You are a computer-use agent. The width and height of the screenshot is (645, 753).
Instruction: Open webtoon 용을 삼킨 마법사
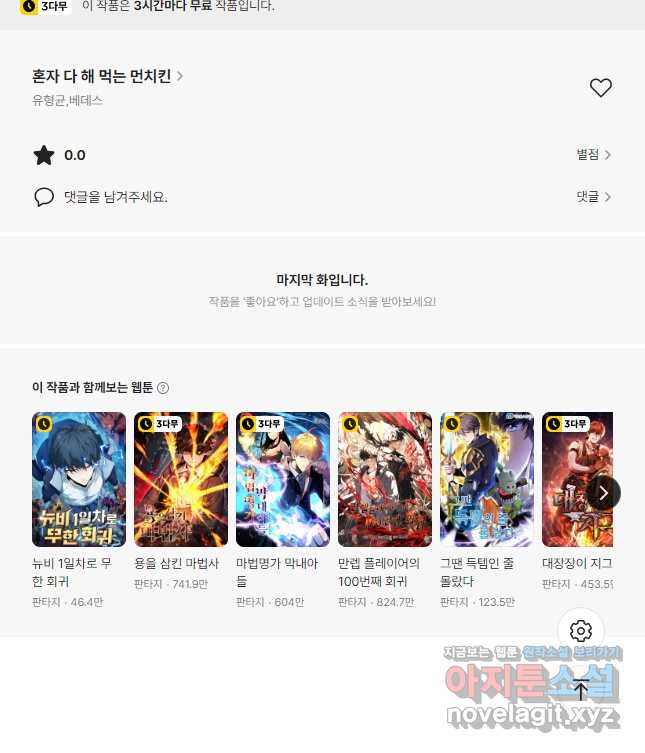181,479
